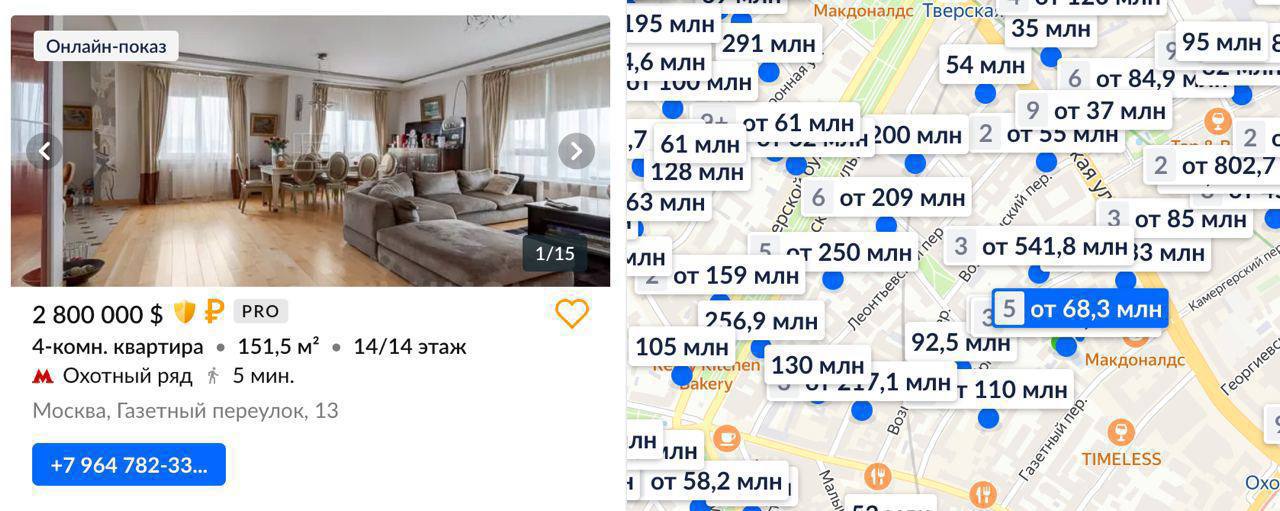Open the map marker 'от 541,8 млн'
The width and height of the screenshot is (1280, 511).
click(x=1040, y=245)
